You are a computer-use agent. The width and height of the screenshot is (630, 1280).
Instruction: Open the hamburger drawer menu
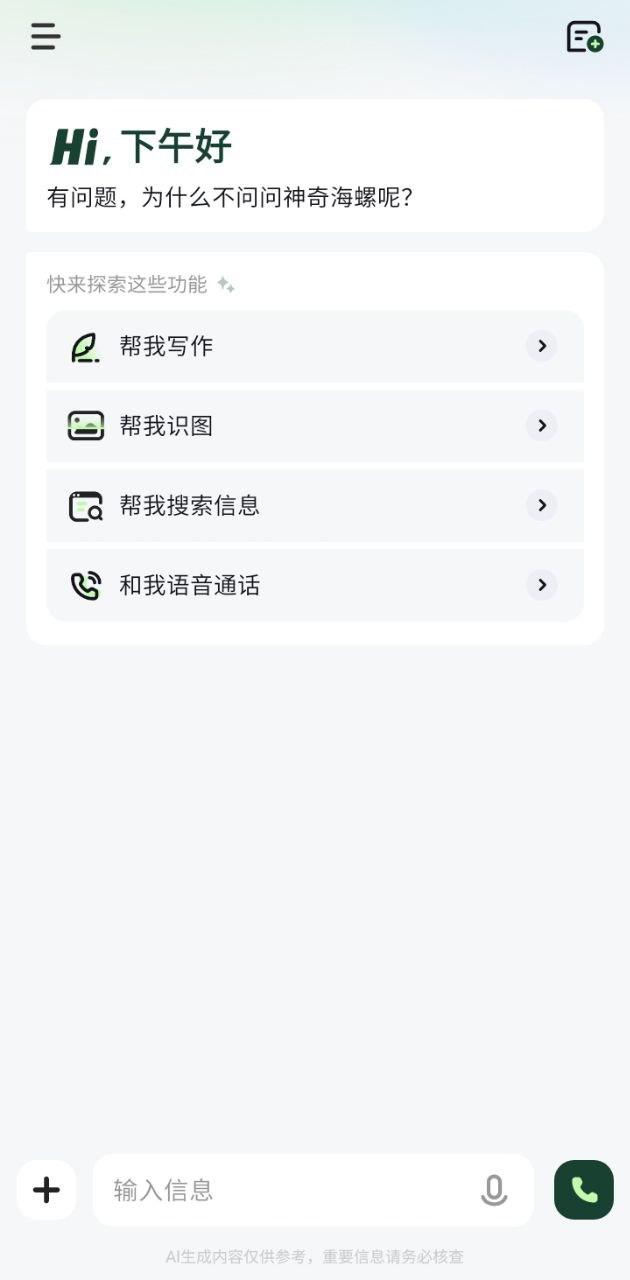(x=45, y=37)
